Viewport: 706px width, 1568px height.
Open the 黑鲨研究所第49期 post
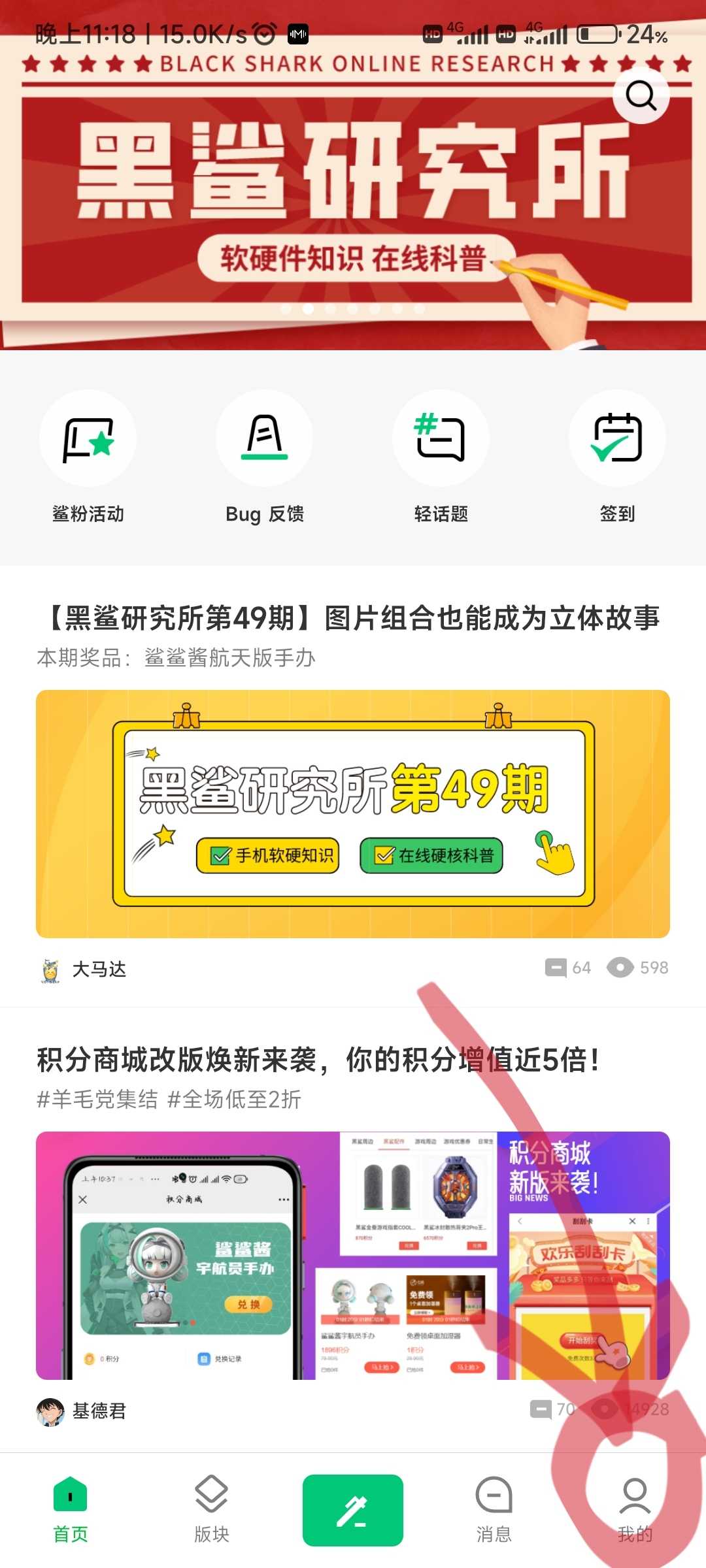(353, 618)
